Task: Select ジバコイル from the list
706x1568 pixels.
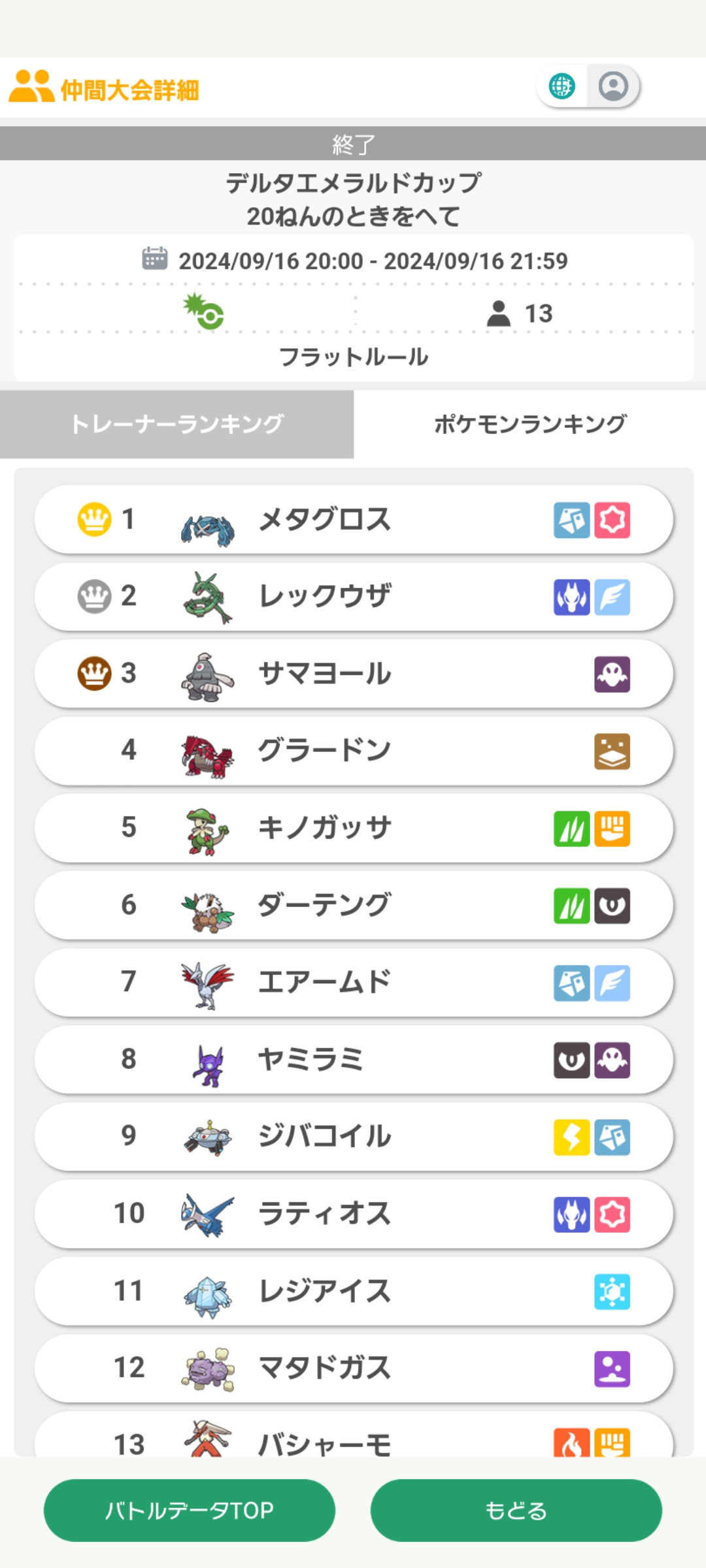Action: 353,1136
